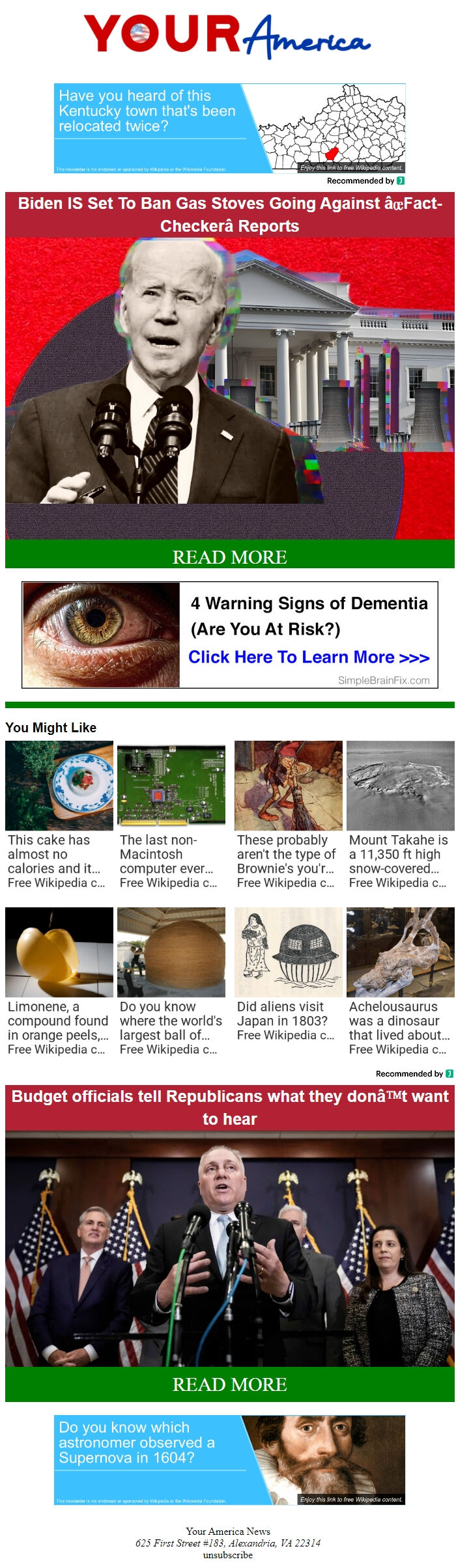View the last non-Macintosh computer card

tap(171, 815)
